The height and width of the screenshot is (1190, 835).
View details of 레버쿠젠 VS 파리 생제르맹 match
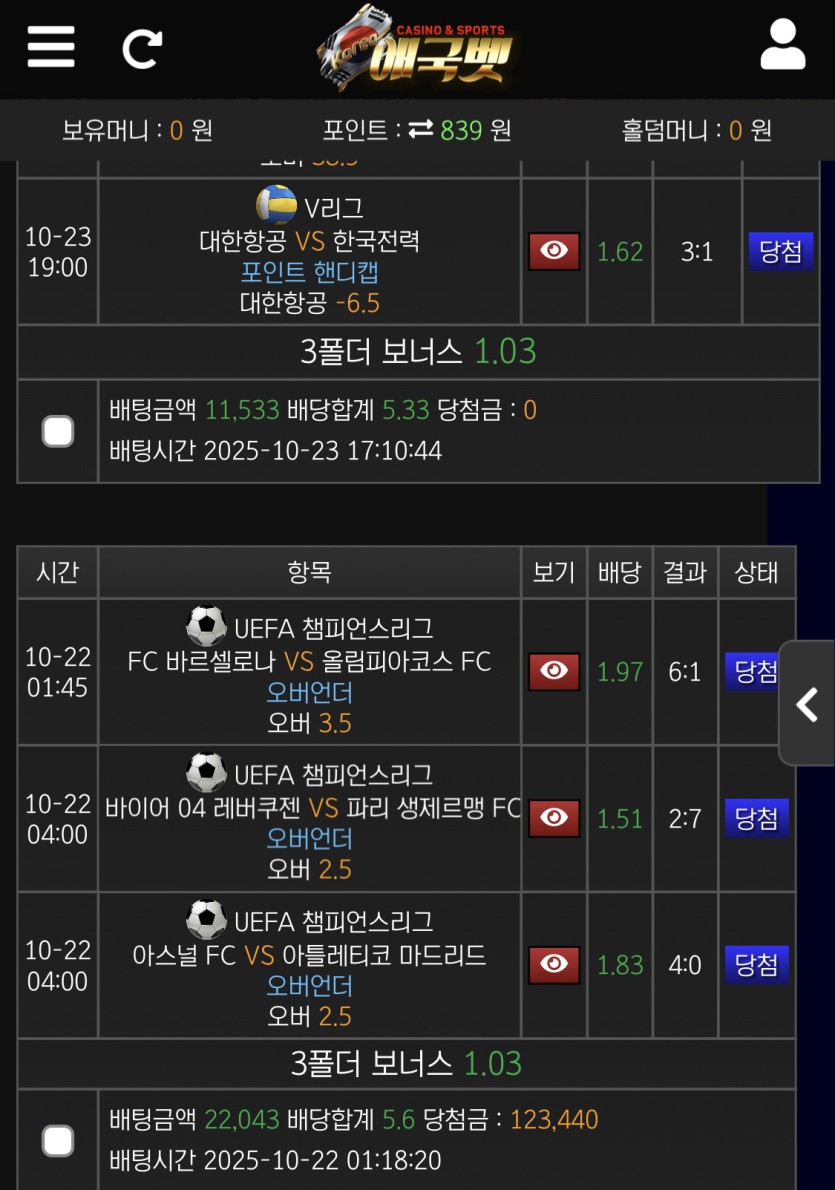pyautogui.click(x=553, y=818)
